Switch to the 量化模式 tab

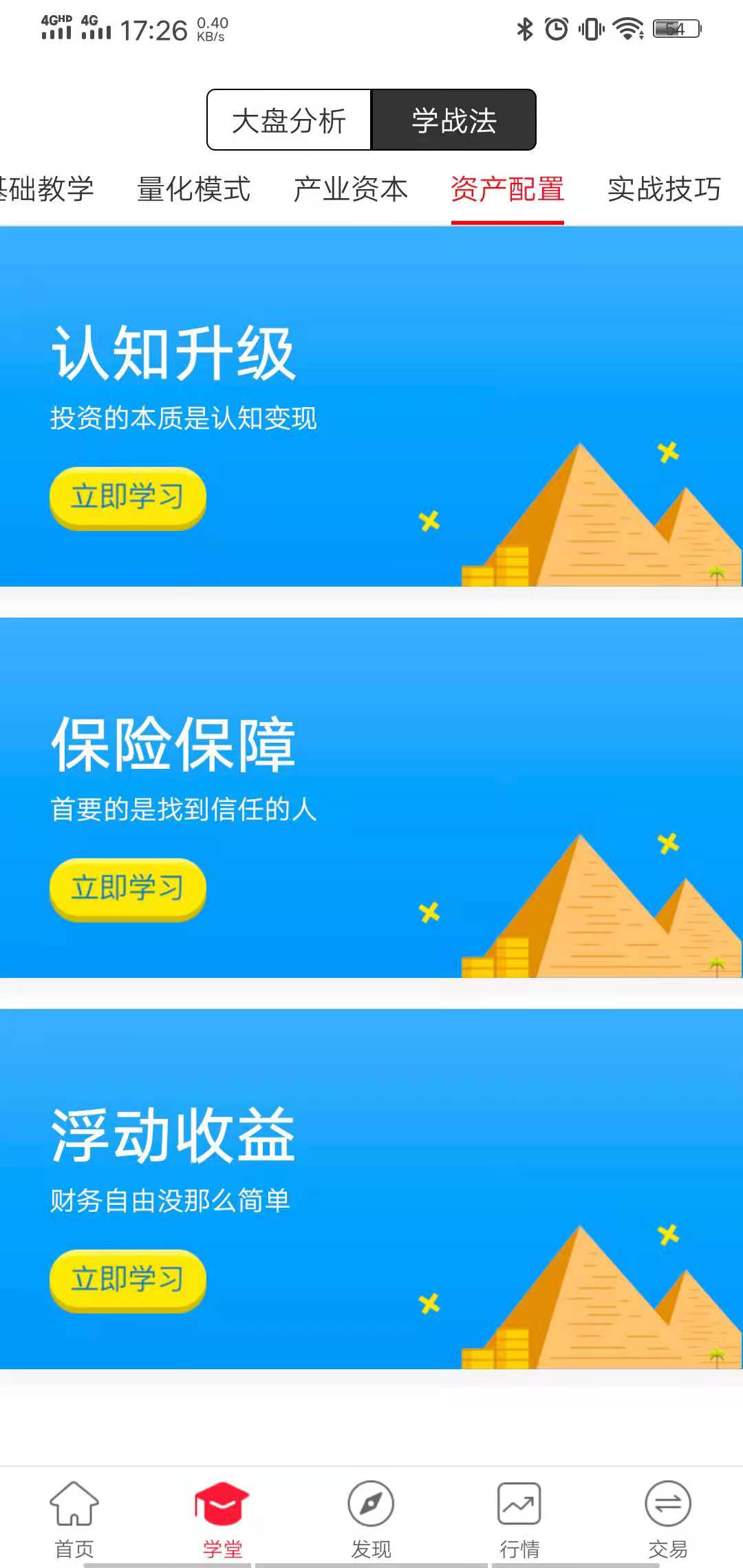193,189
